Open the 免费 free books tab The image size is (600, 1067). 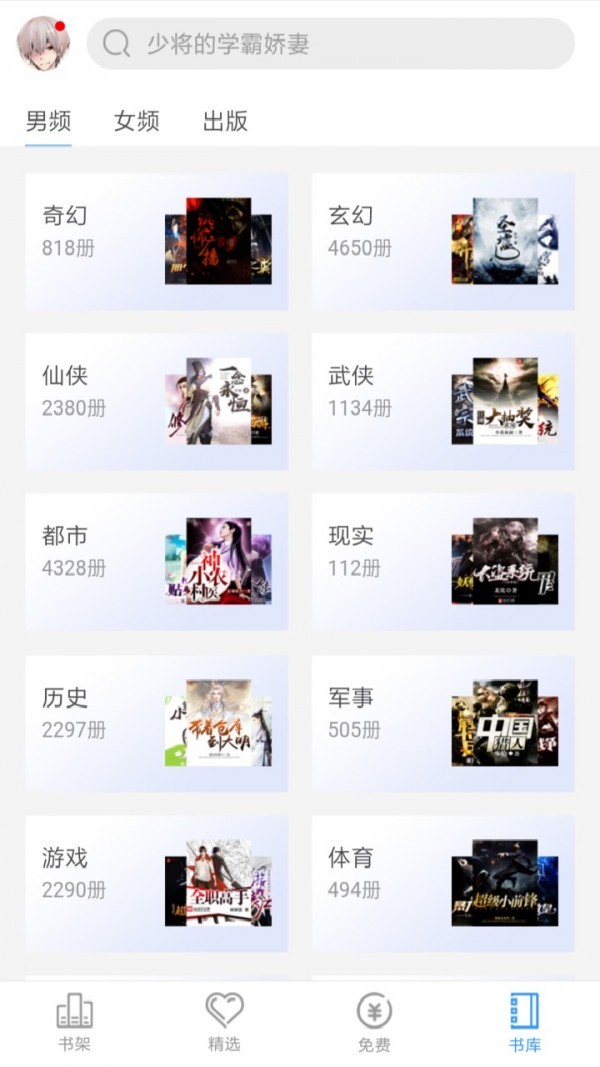point(374,1022)
